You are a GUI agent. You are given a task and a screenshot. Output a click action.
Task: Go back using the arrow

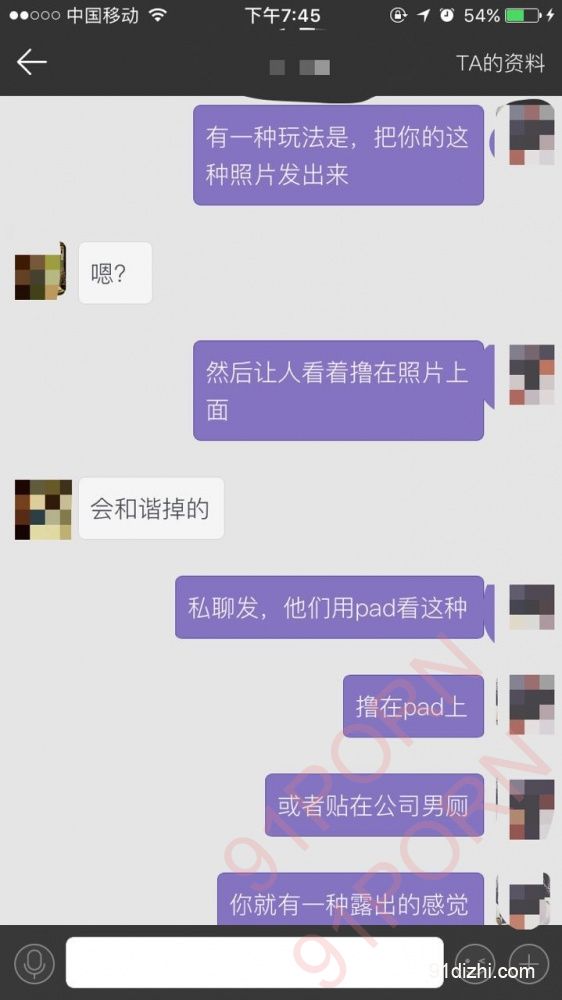[x=31, y=62]
